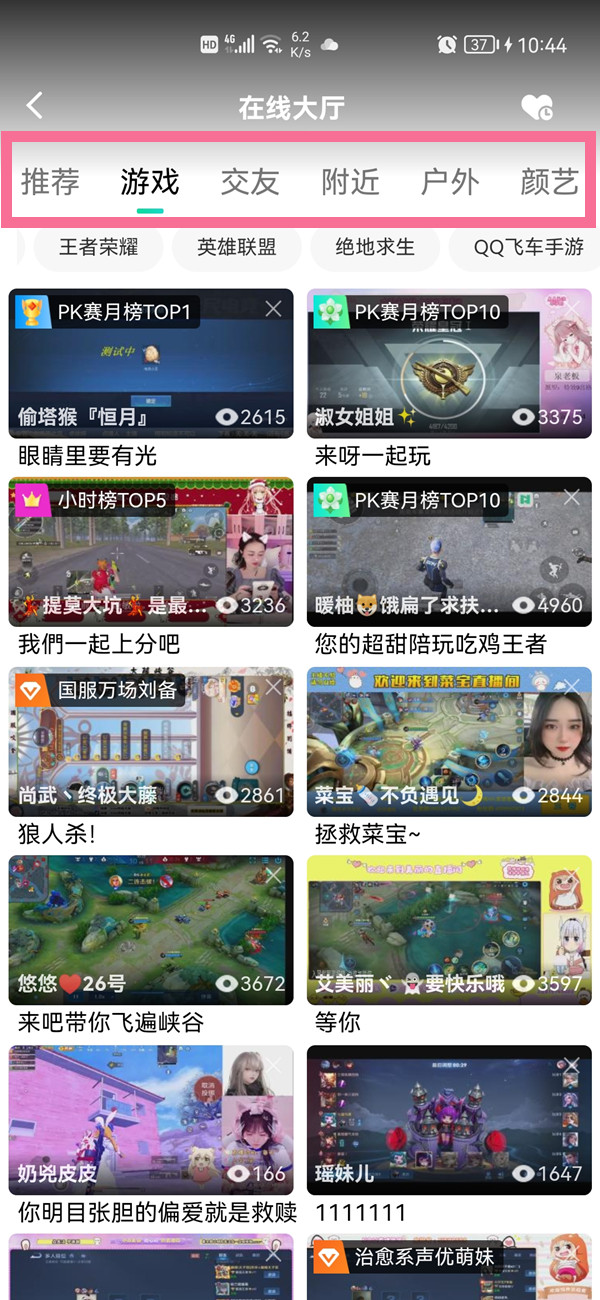Screen dimensions: 600x1300
Task: Select the 绝地求生 chip
Action: coord(375,247)
